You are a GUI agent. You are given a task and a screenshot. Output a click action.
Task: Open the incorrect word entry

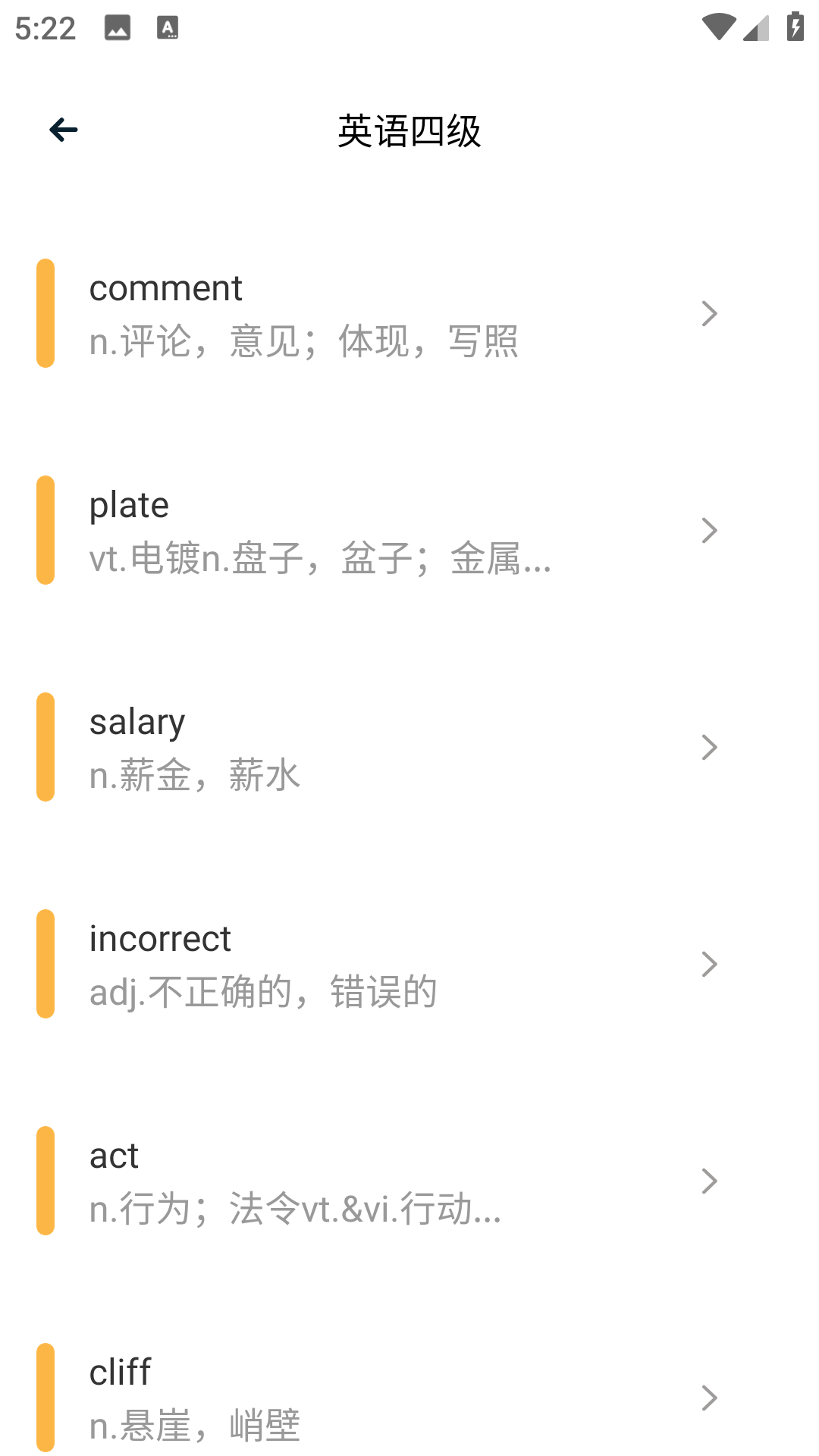(379, 965)
